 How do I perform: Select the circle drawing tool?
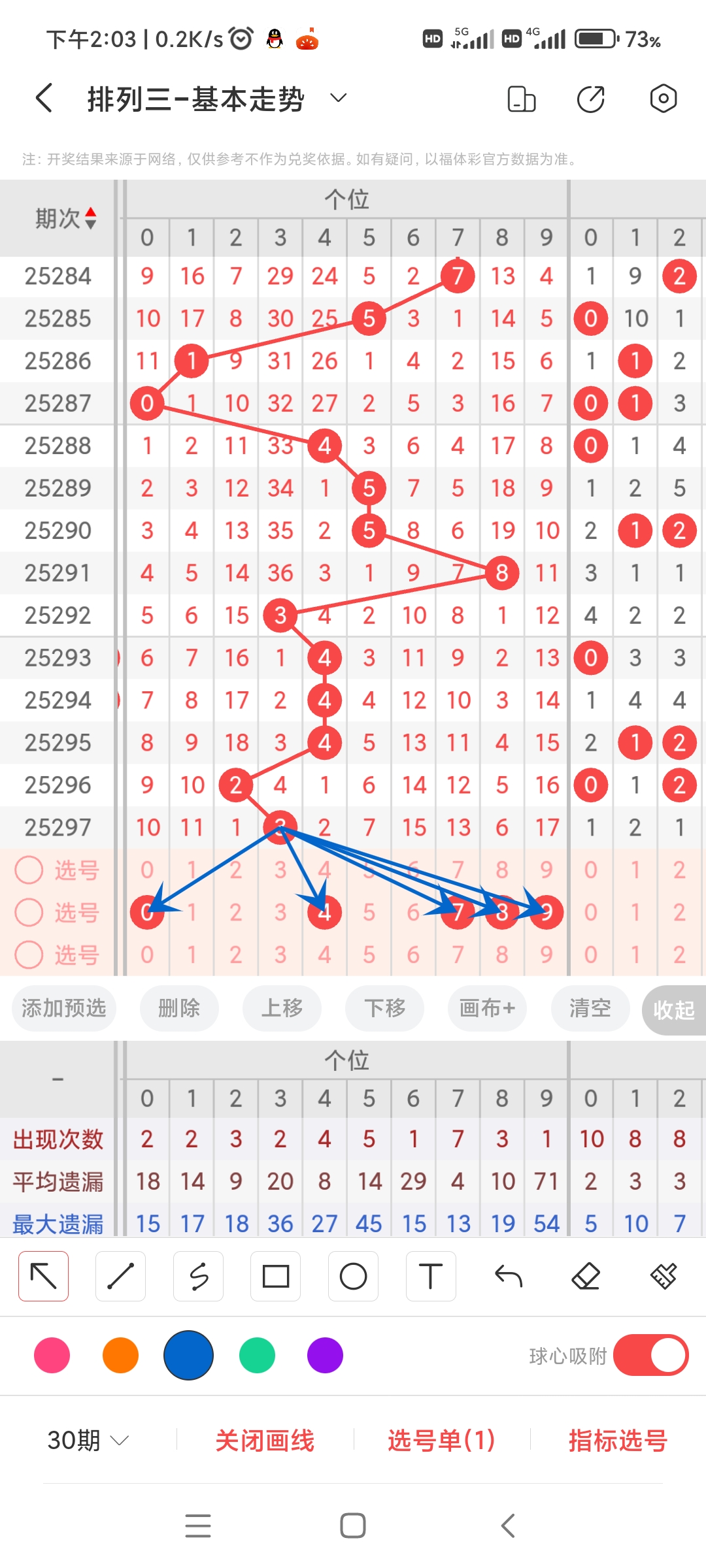(353, 1275)
